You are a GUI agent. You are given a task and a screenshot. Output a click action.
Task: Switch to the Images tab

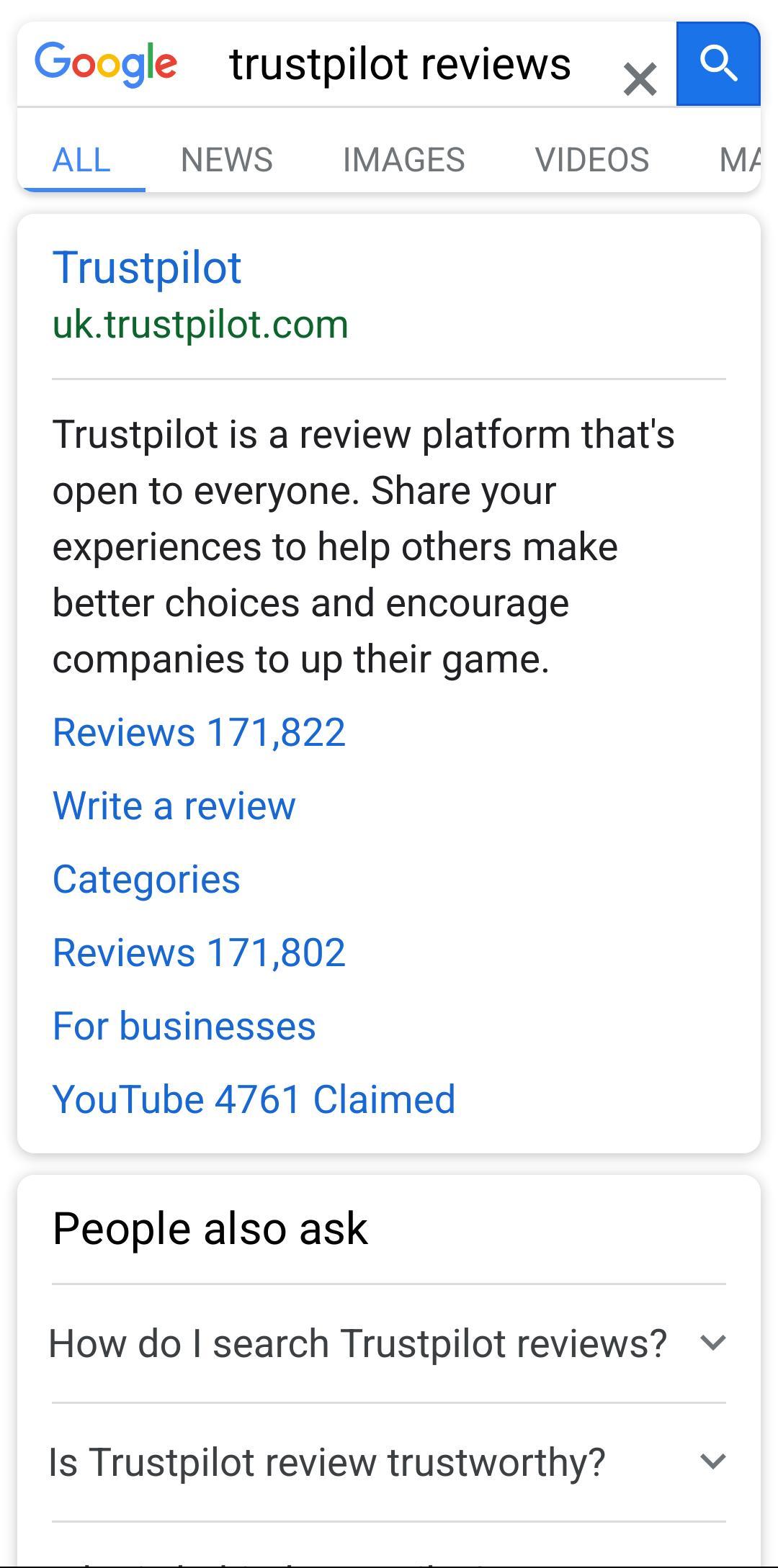[403, 159]
